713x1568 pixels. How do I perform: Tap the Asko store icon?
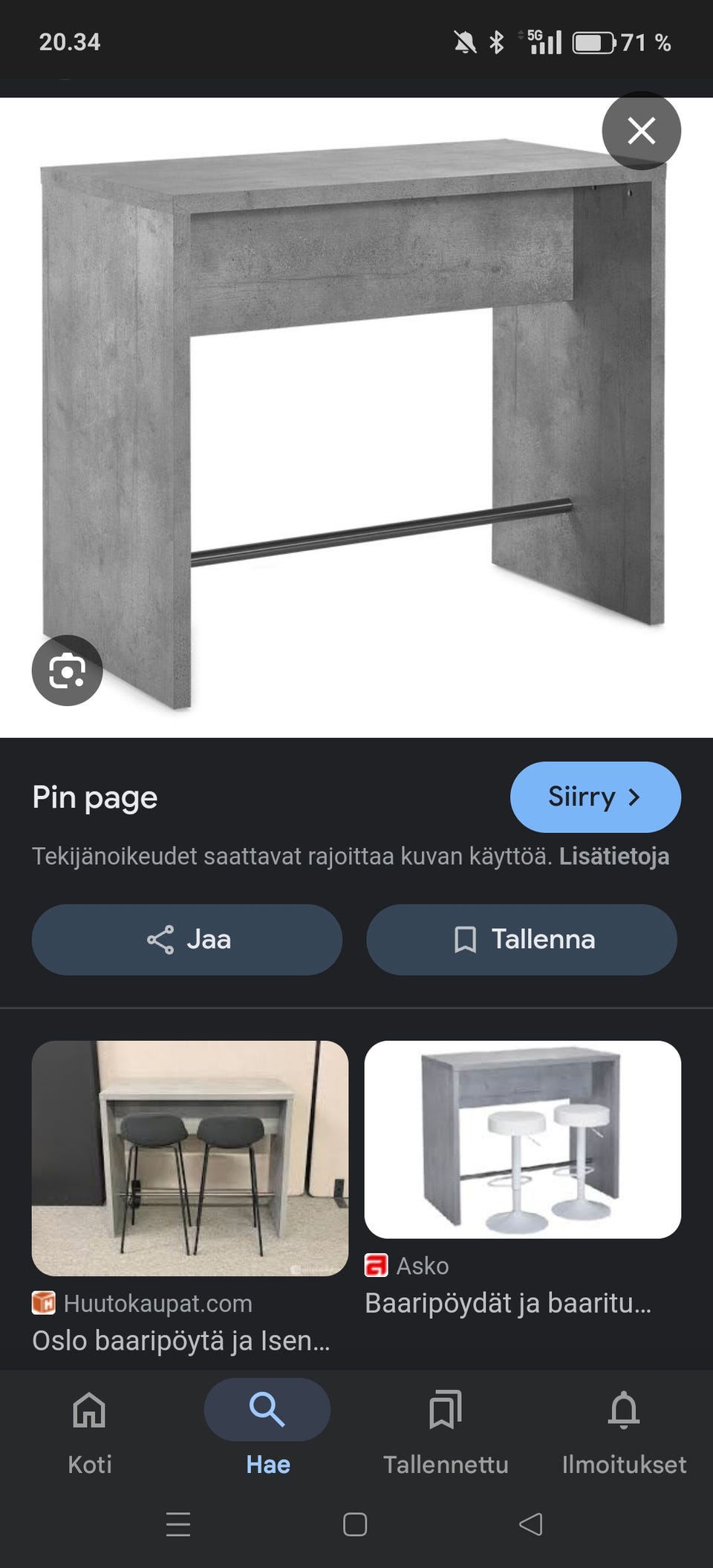(377, 1264)
